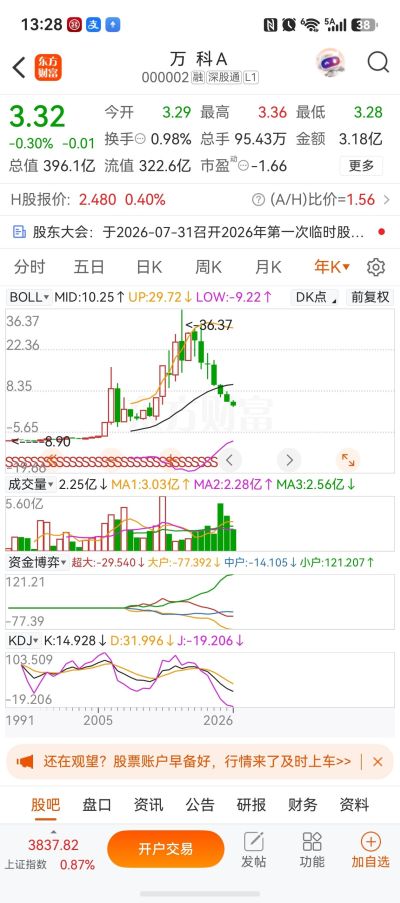Open the 财务 tab
The height and width of the screenshot is (903, 400).
click(x=303, y=805)
